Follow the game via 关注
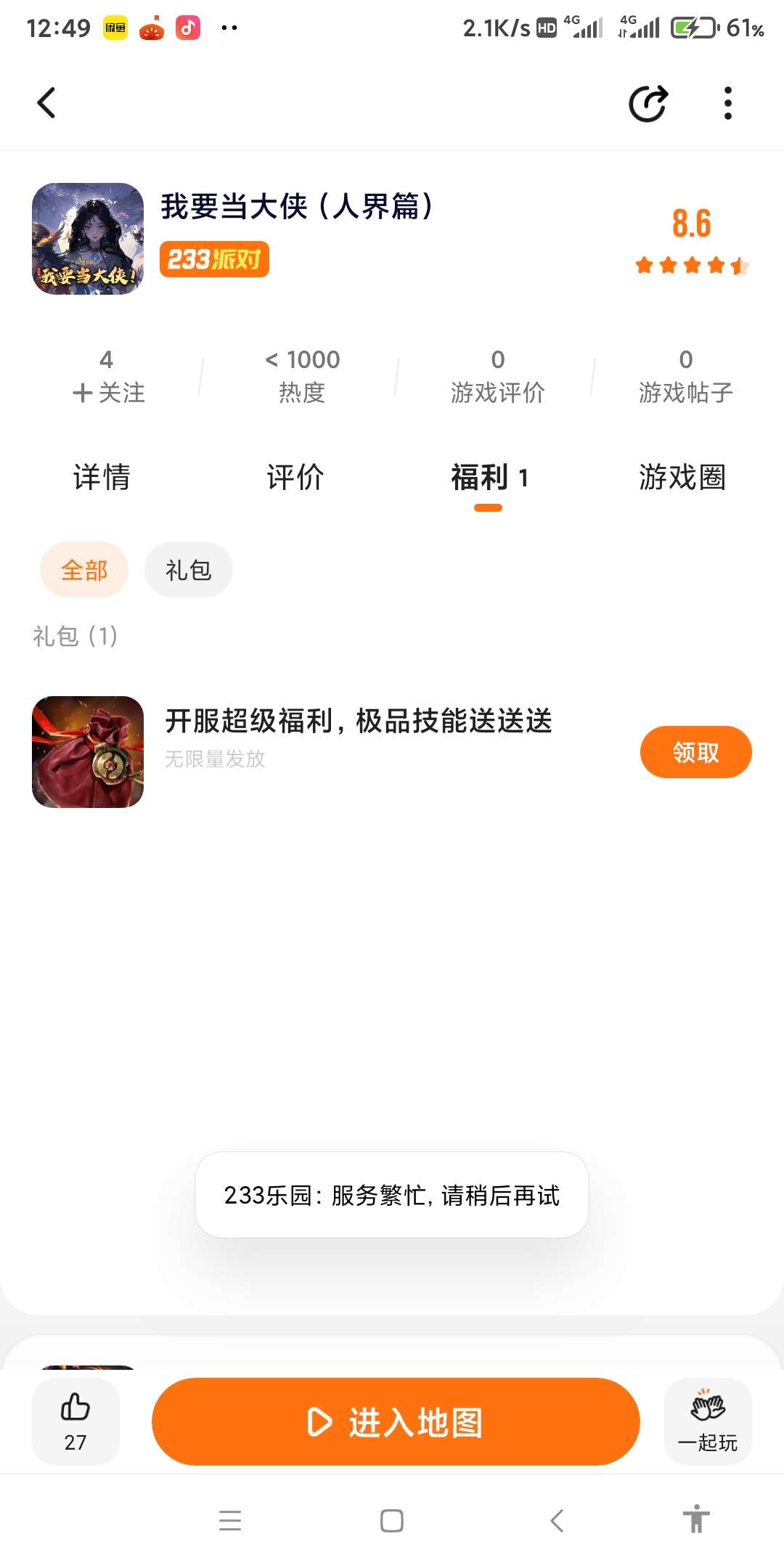Image resolution: width=784 pixels, height=1568 pixels. click(x=108, y=392)
